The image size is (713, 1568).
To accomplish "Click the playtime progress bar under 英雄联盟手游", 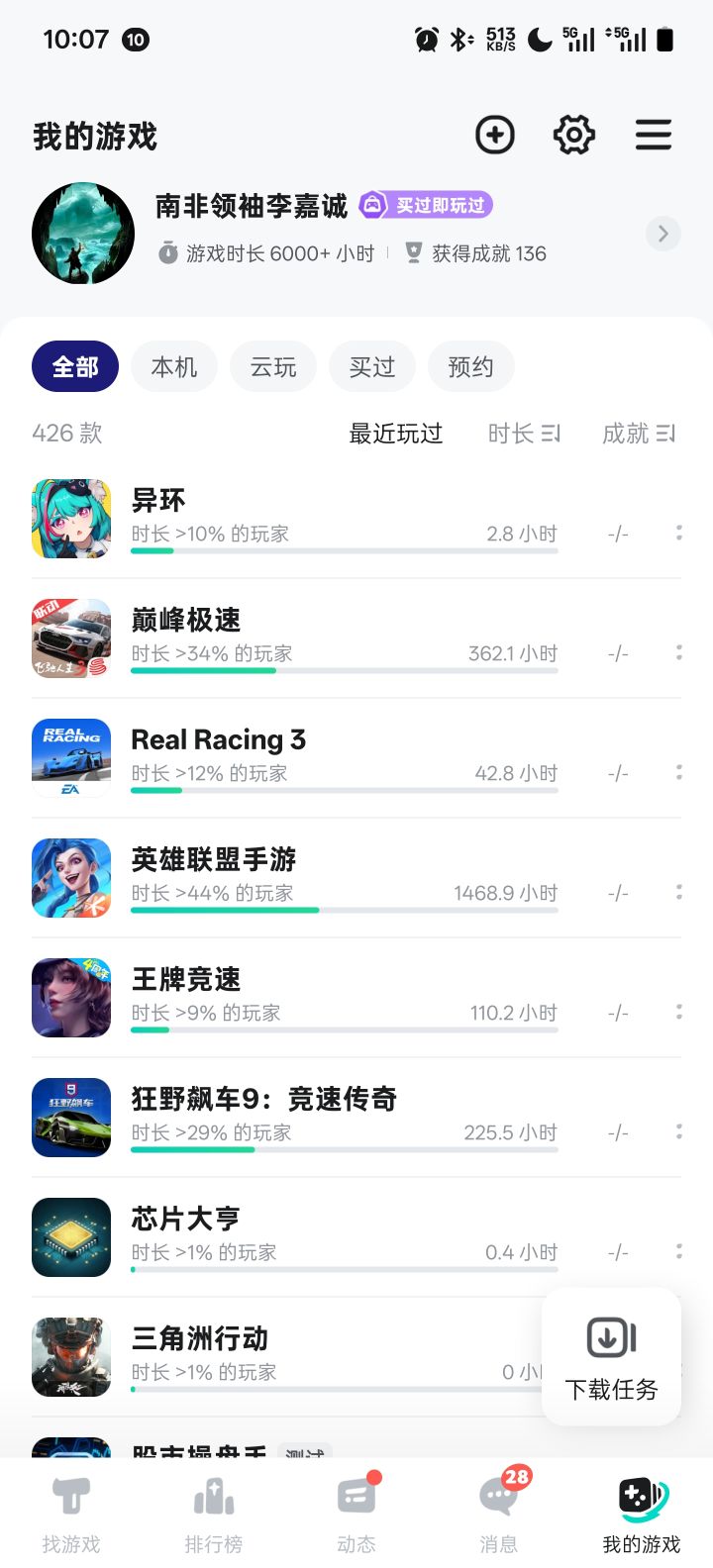I will pos(344,910).
